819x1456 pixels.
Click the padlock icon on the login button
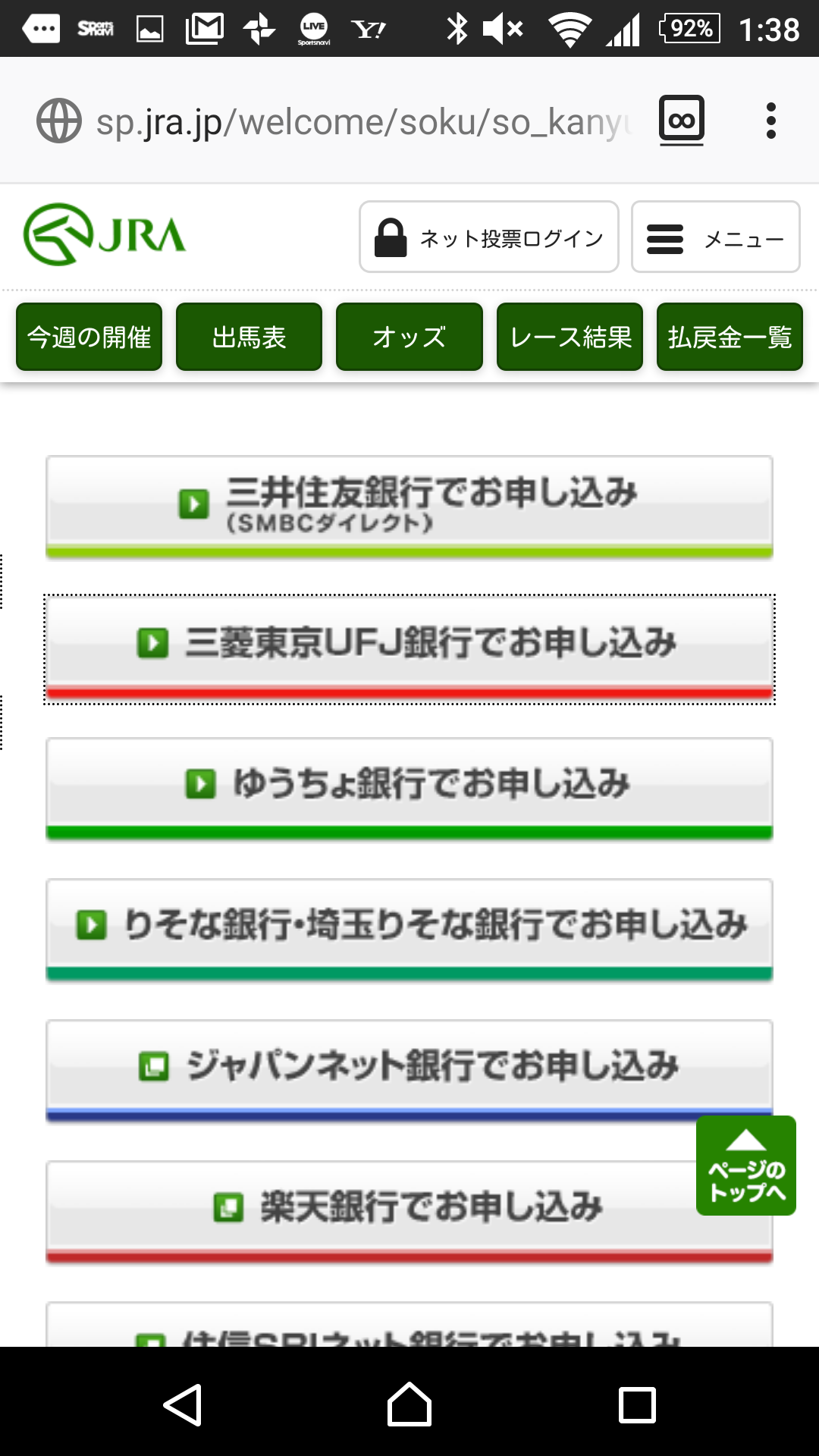tap(391, 237)
